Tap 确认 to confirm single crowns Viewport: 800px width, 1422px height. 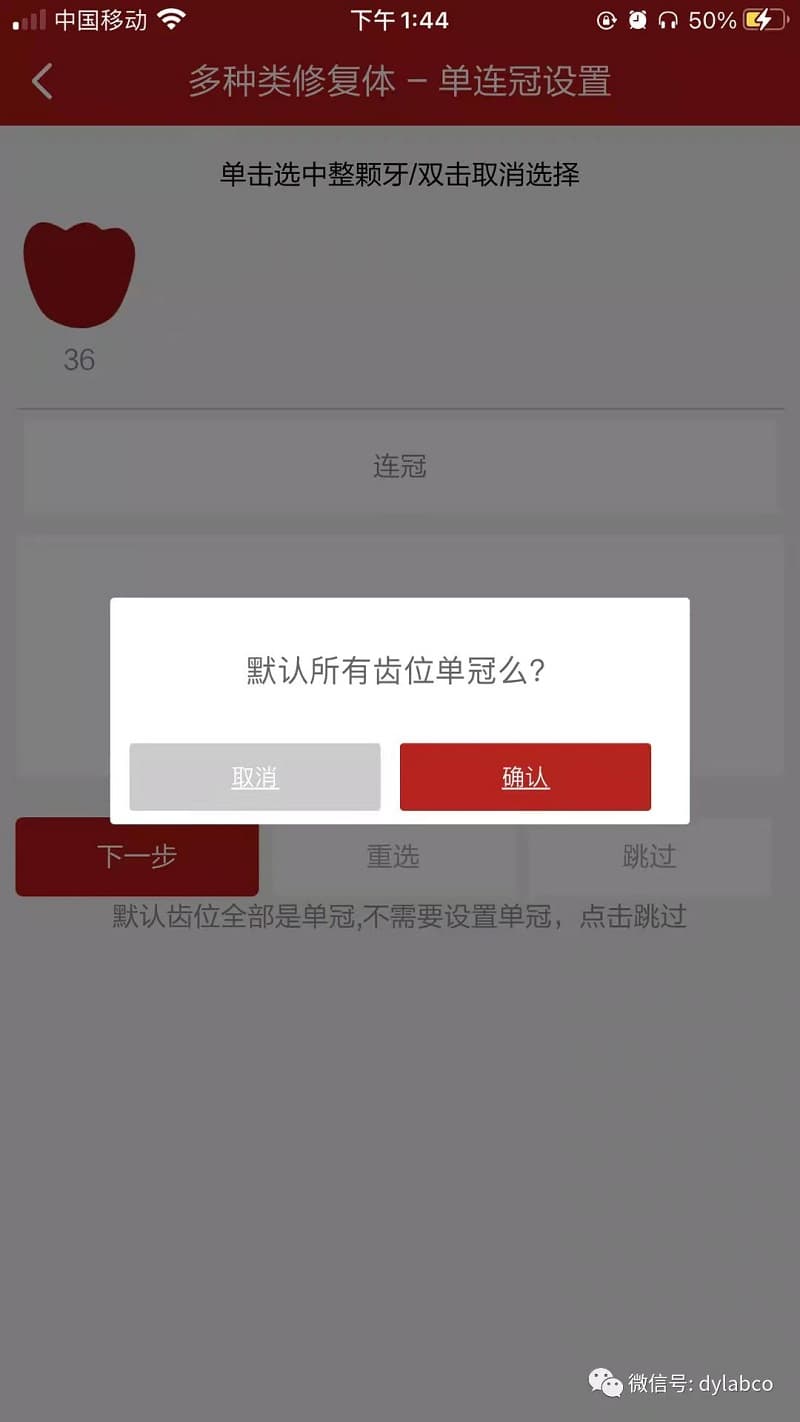click(x=525, y=777)
